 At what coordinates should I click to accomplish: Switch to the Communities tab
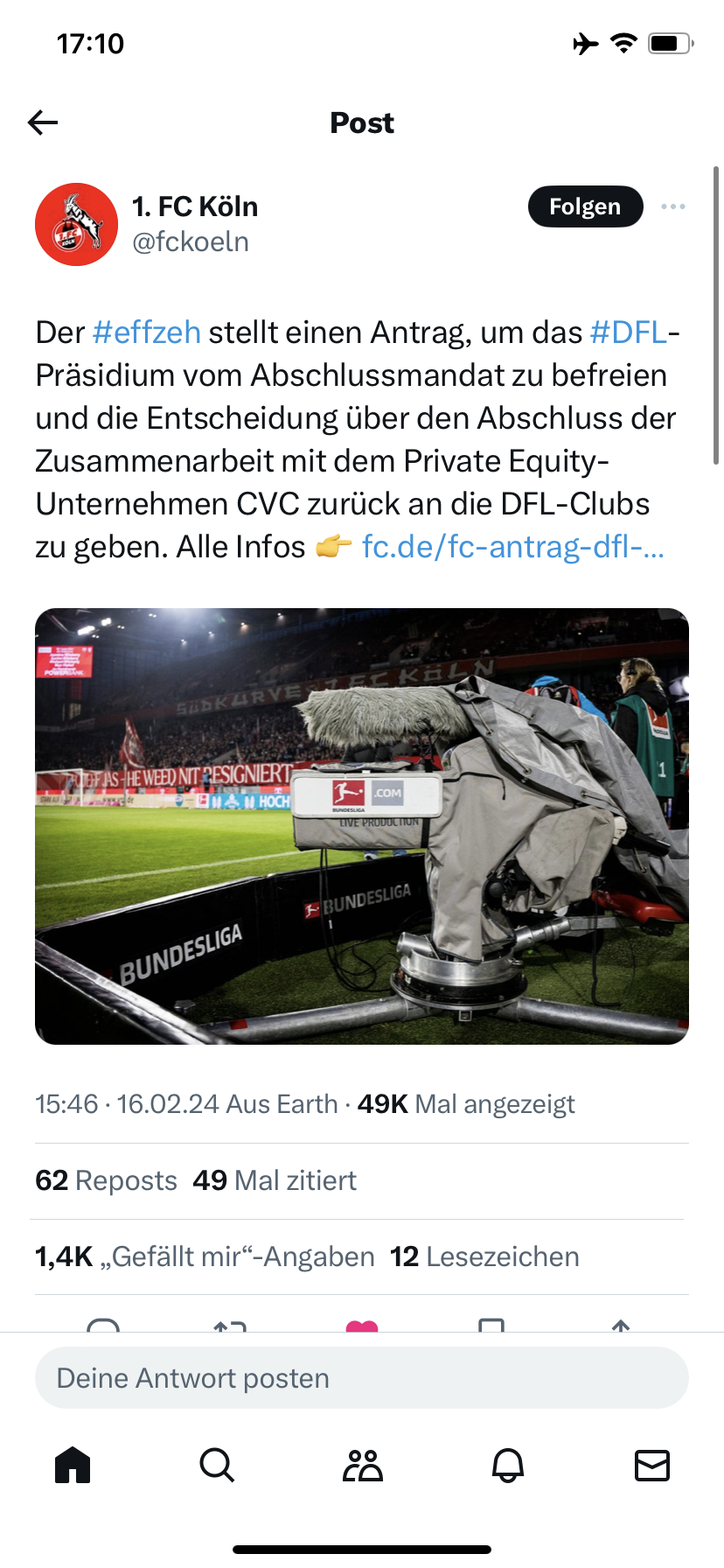click(362, 1465)
